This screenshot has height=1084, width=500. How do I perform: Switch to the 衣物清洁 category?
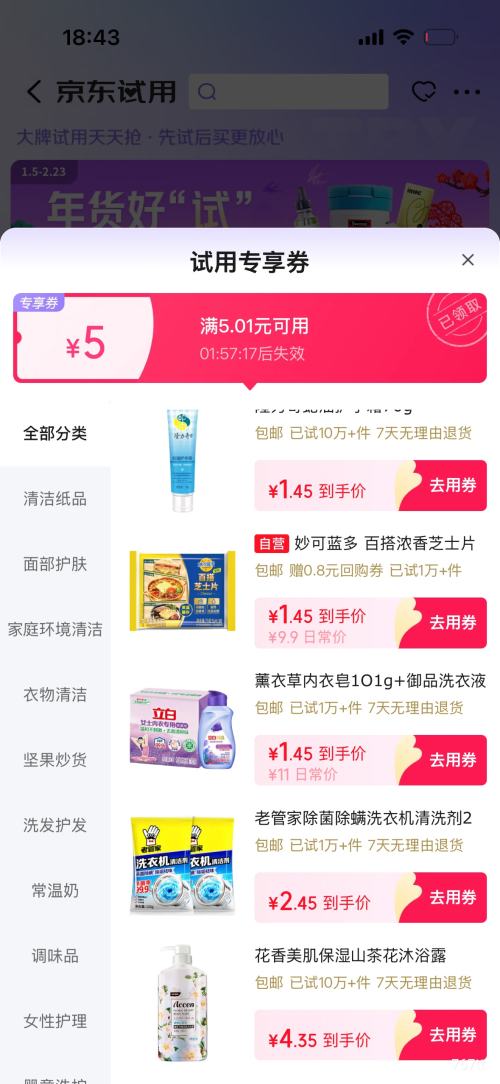(55, 695)
